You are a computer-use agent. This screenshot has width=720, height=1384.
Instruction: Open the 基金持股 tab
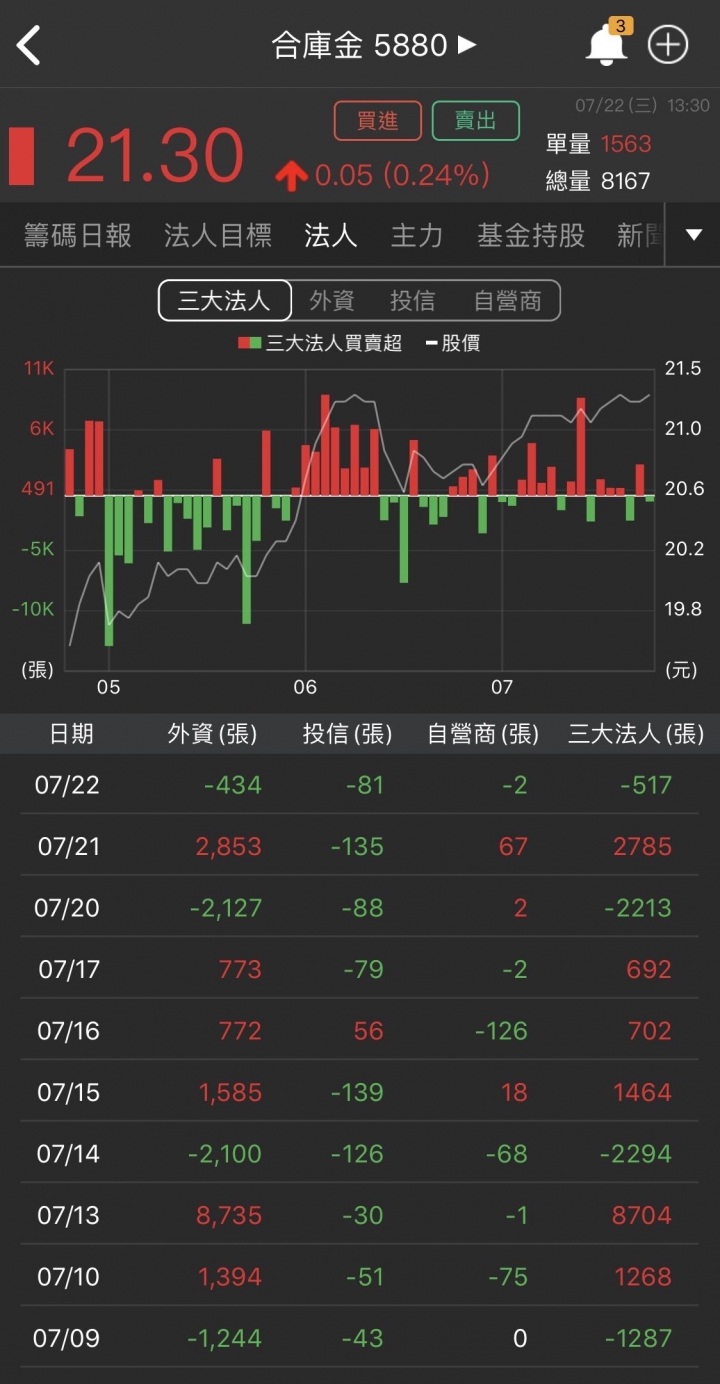point(531,235)
